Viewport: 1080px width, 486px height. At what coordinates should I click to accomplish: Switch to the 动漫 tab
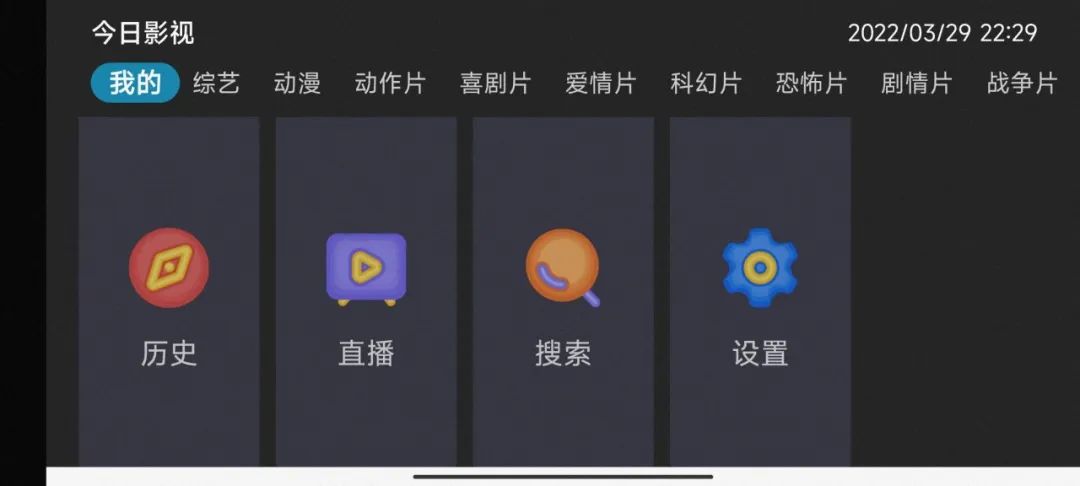[x=297, y=83]
